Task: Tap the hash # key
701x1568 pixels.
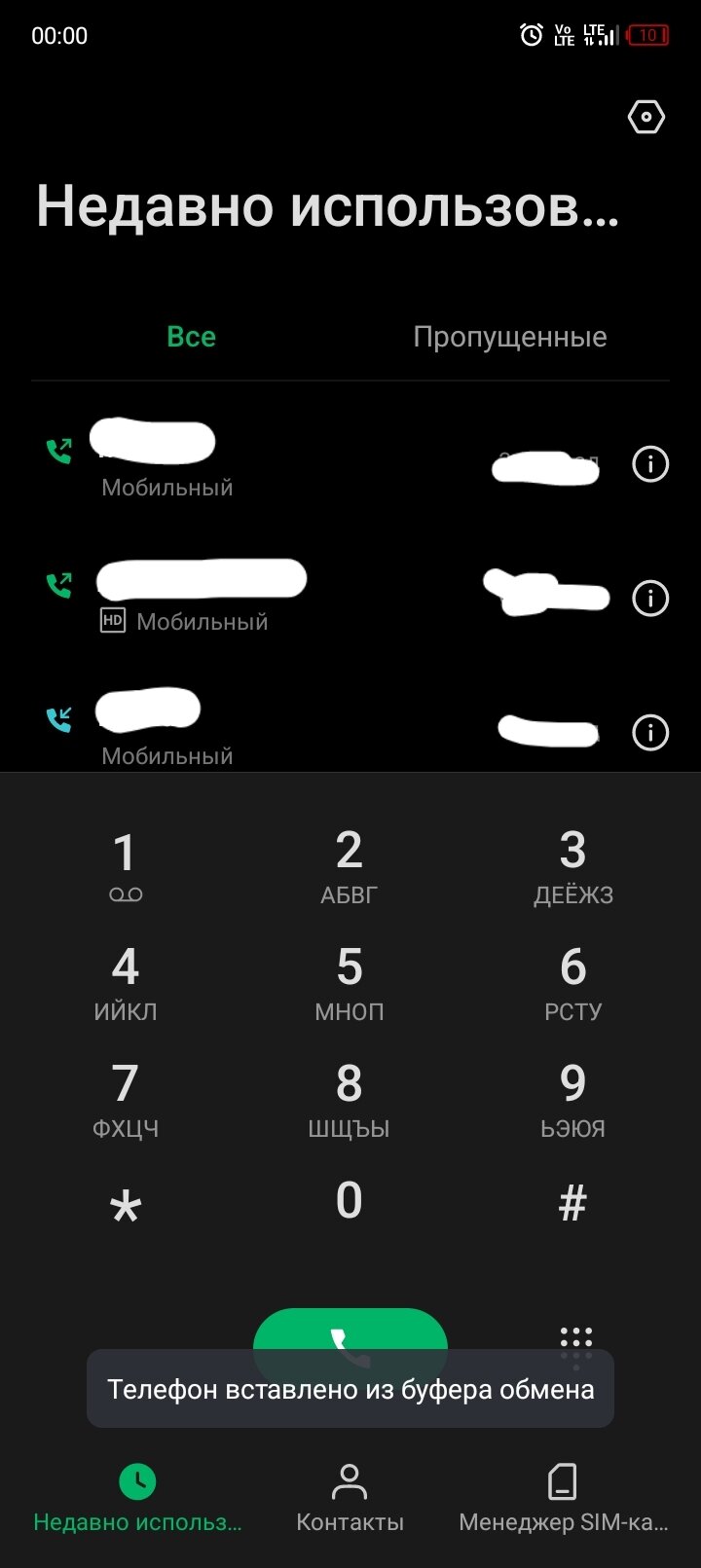Action: [572, 1203]
